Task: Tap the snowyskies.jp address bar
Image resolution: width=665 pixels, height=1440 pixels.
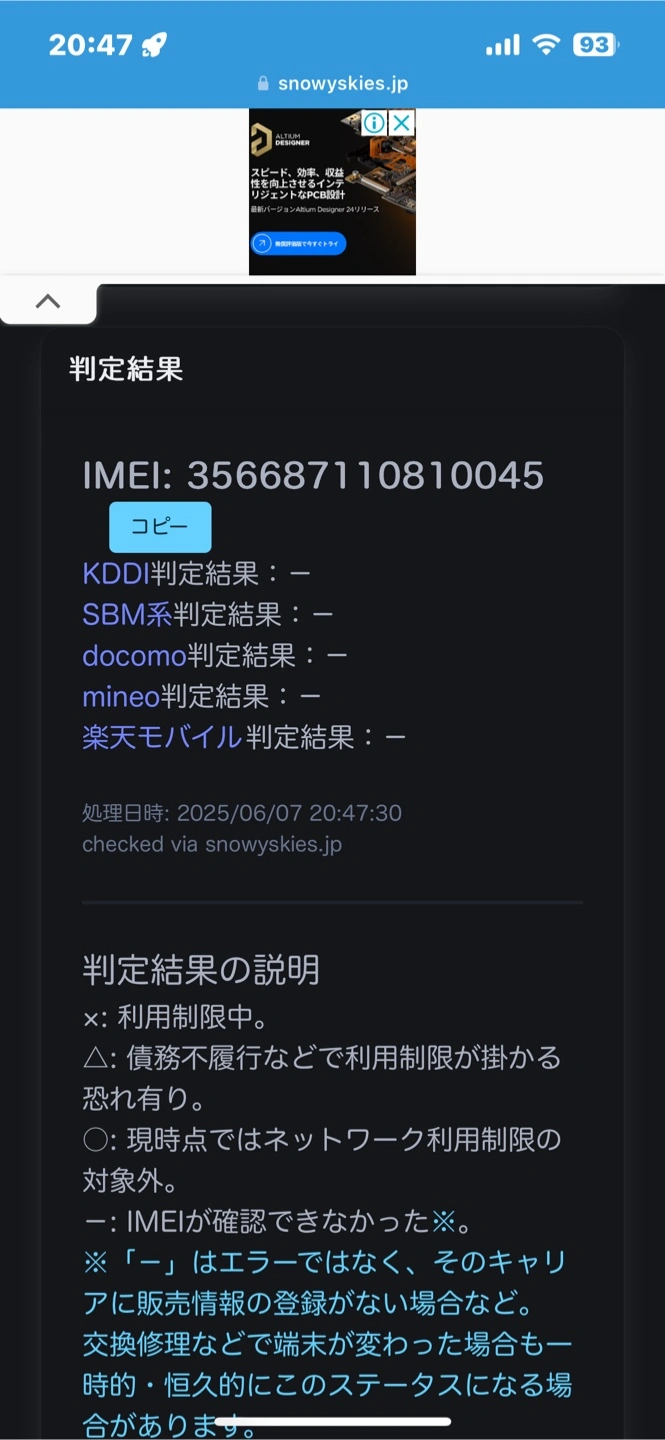Action: coord(332,84)
